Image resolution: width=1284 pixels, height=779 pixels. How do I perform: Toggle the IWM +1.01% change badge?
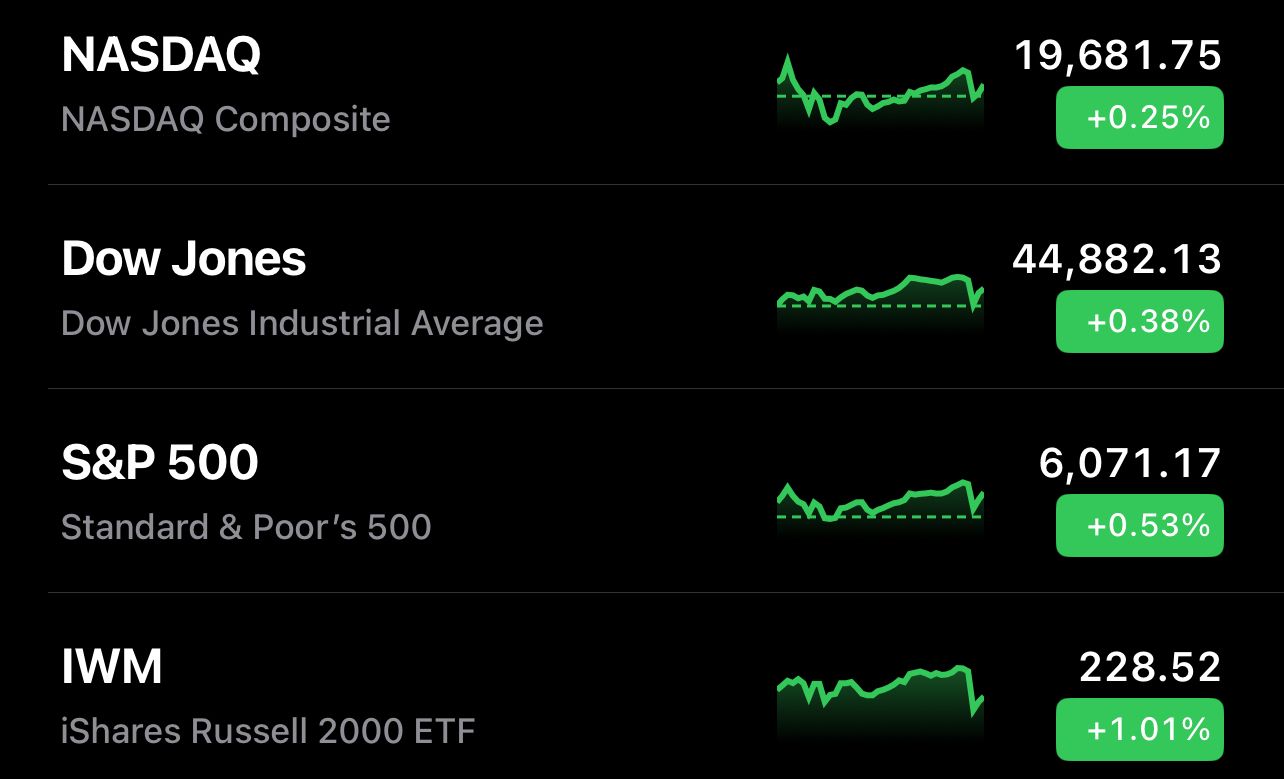point(1139,729)
